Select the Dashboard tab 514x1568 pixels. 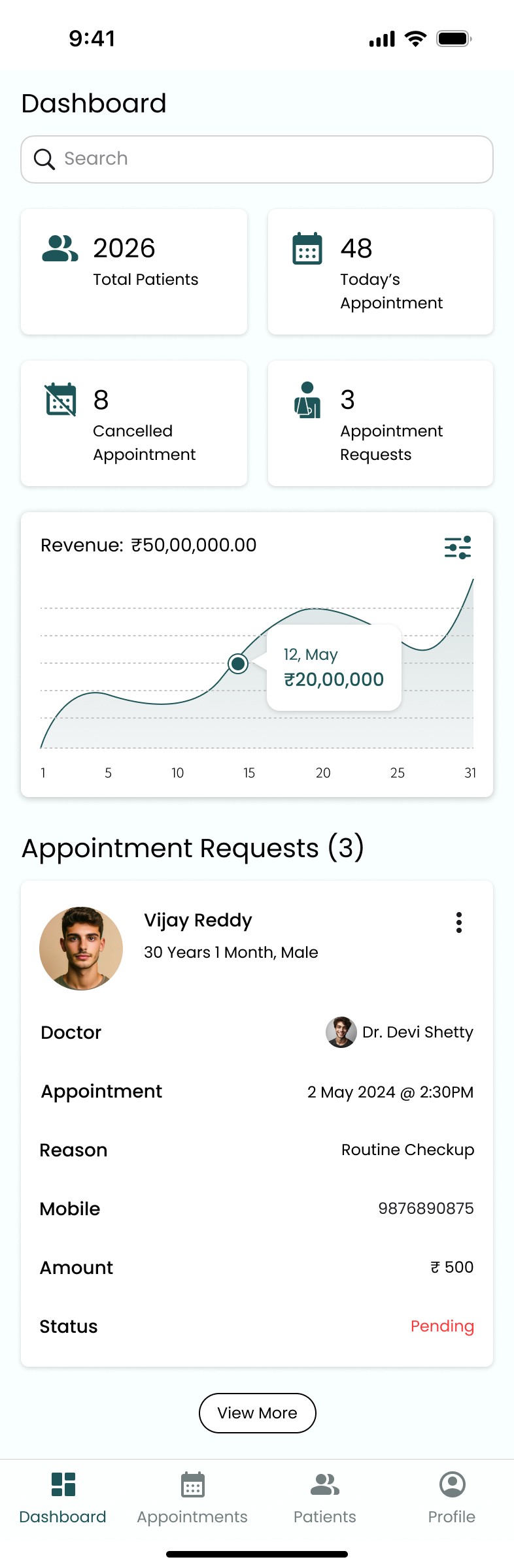click(x=63, y=1496)
